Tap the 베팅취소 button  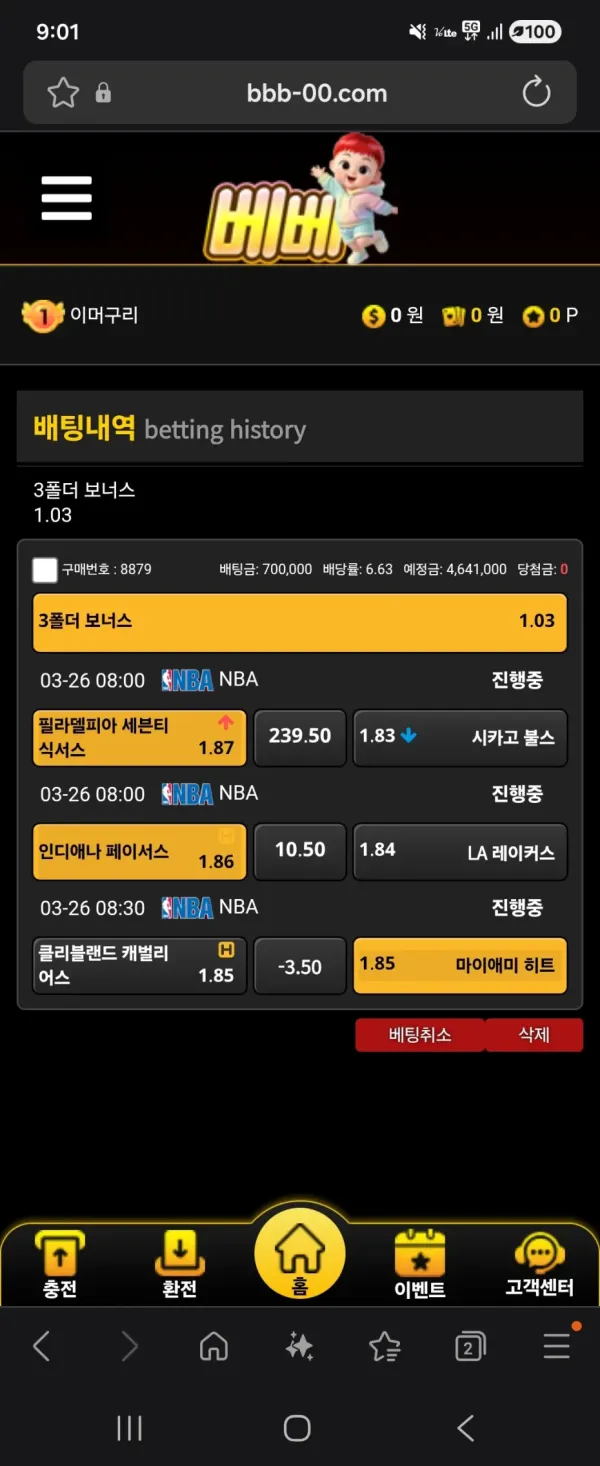coord(420,1035)
